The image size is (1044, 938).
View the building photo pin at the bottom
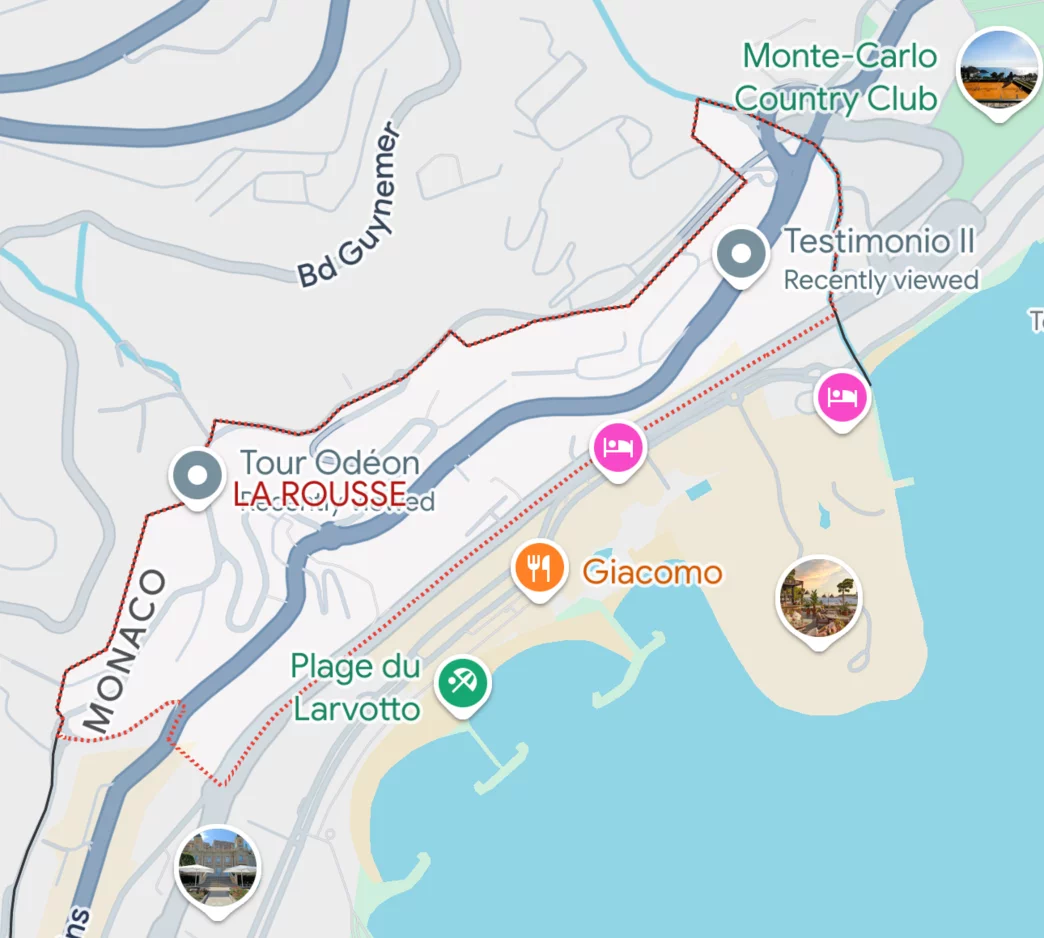[x=218, y=866]
